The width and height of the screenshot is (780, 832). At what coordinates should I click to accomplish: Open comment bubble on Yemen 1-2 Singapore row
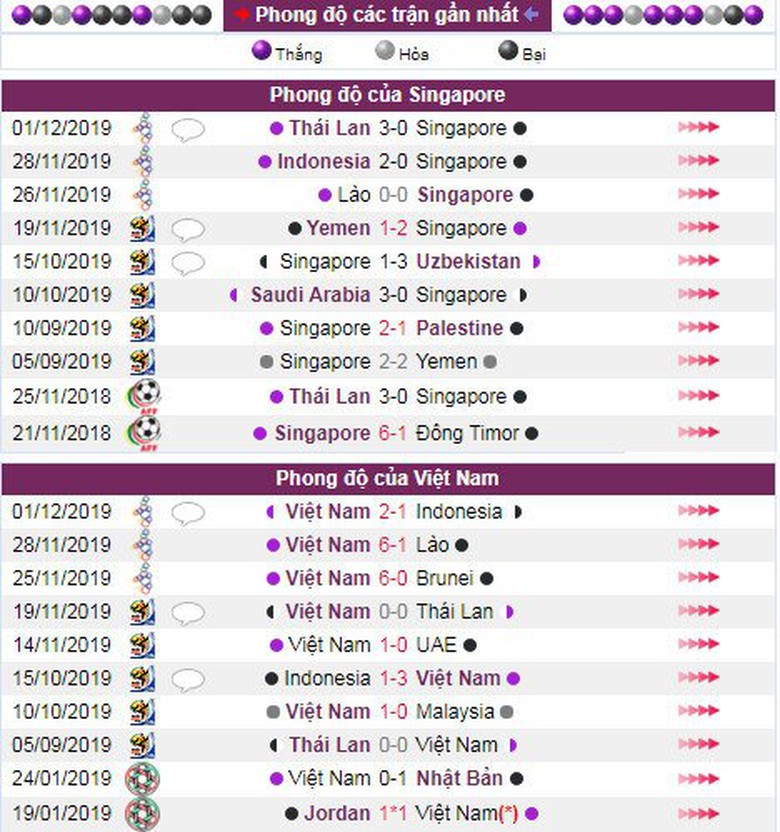pyautogui.click(x=188, y=229)
